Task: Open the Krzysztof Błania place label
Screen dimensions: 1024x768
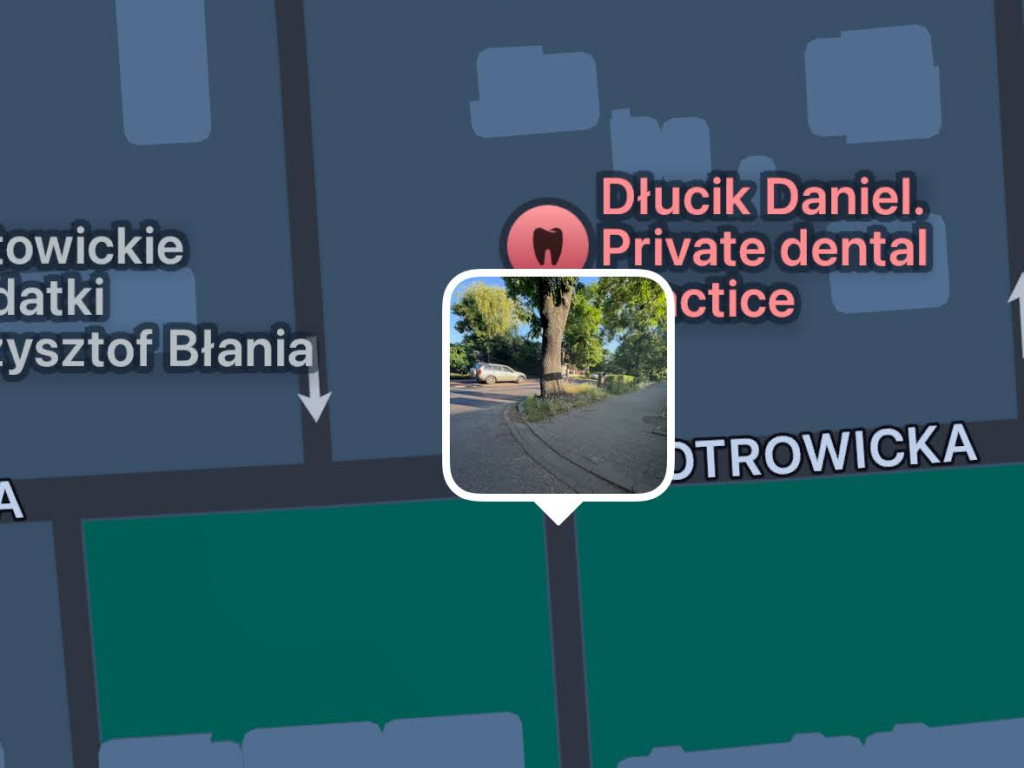Action: tap(150, 300)
